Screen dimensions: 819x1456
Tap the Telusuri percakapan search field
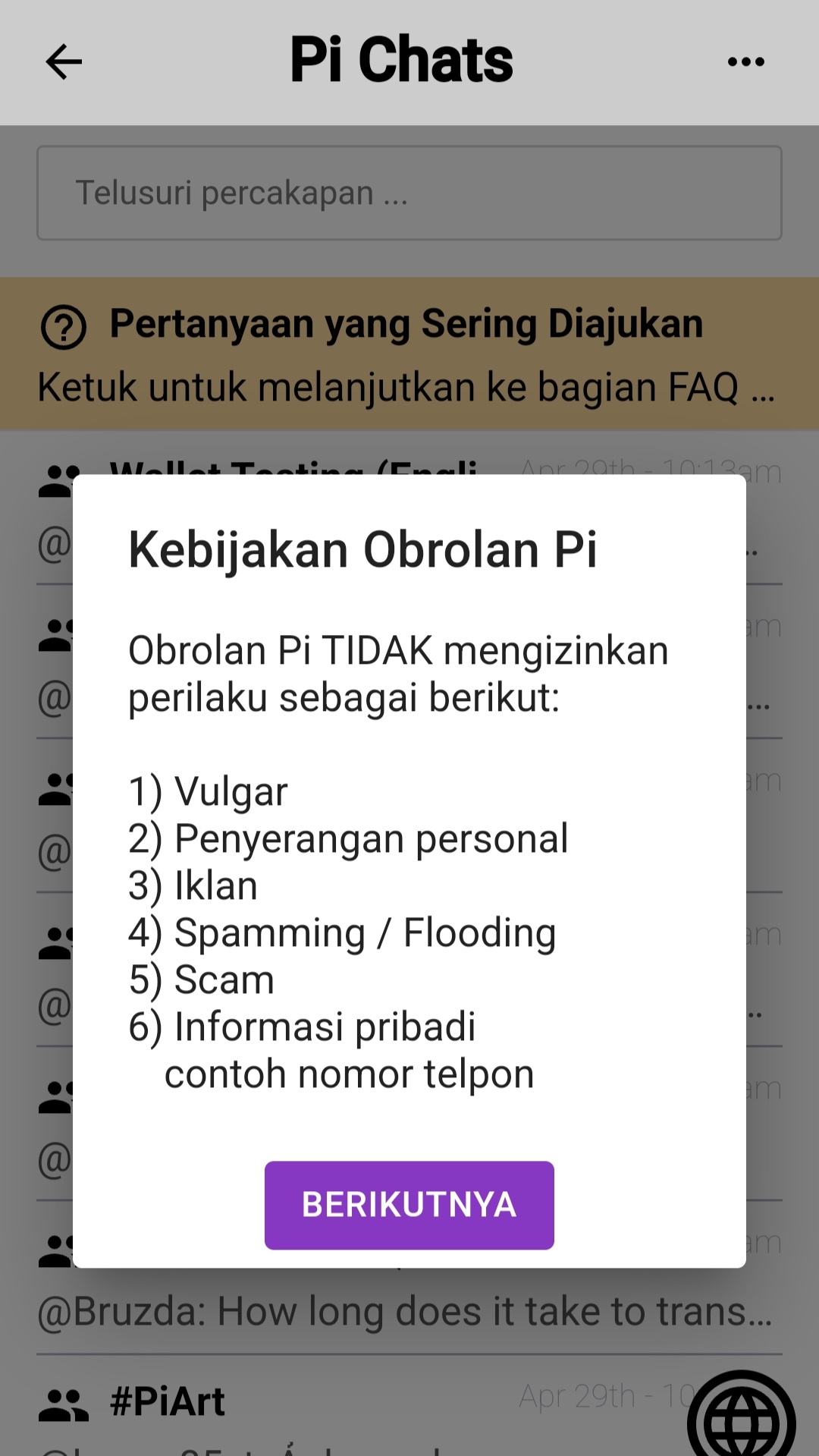[x=409, y=193]
